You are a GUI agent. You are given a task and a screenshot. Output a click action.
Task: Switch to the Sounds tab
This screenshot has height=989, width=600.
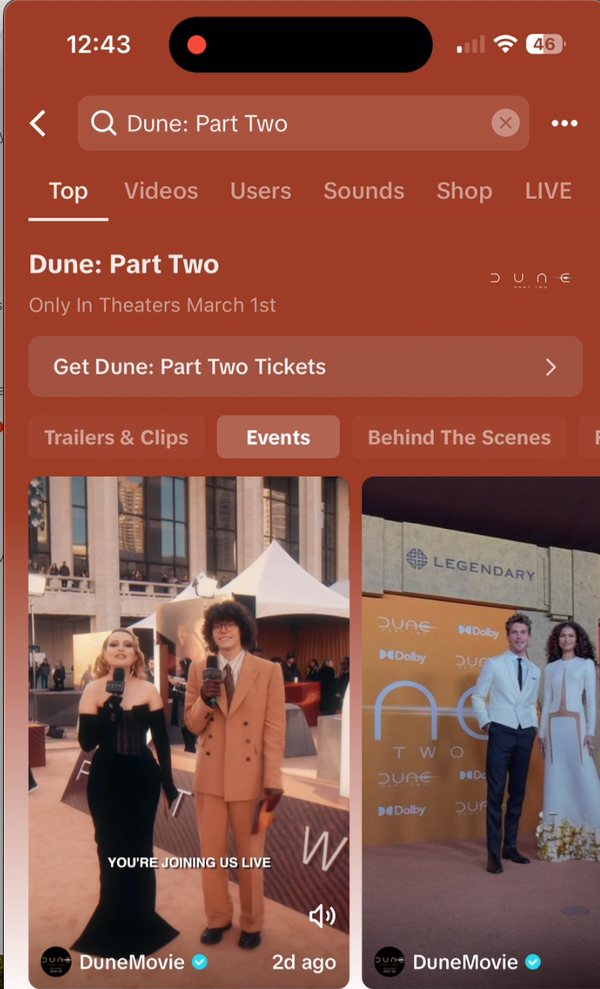(364, 191)
